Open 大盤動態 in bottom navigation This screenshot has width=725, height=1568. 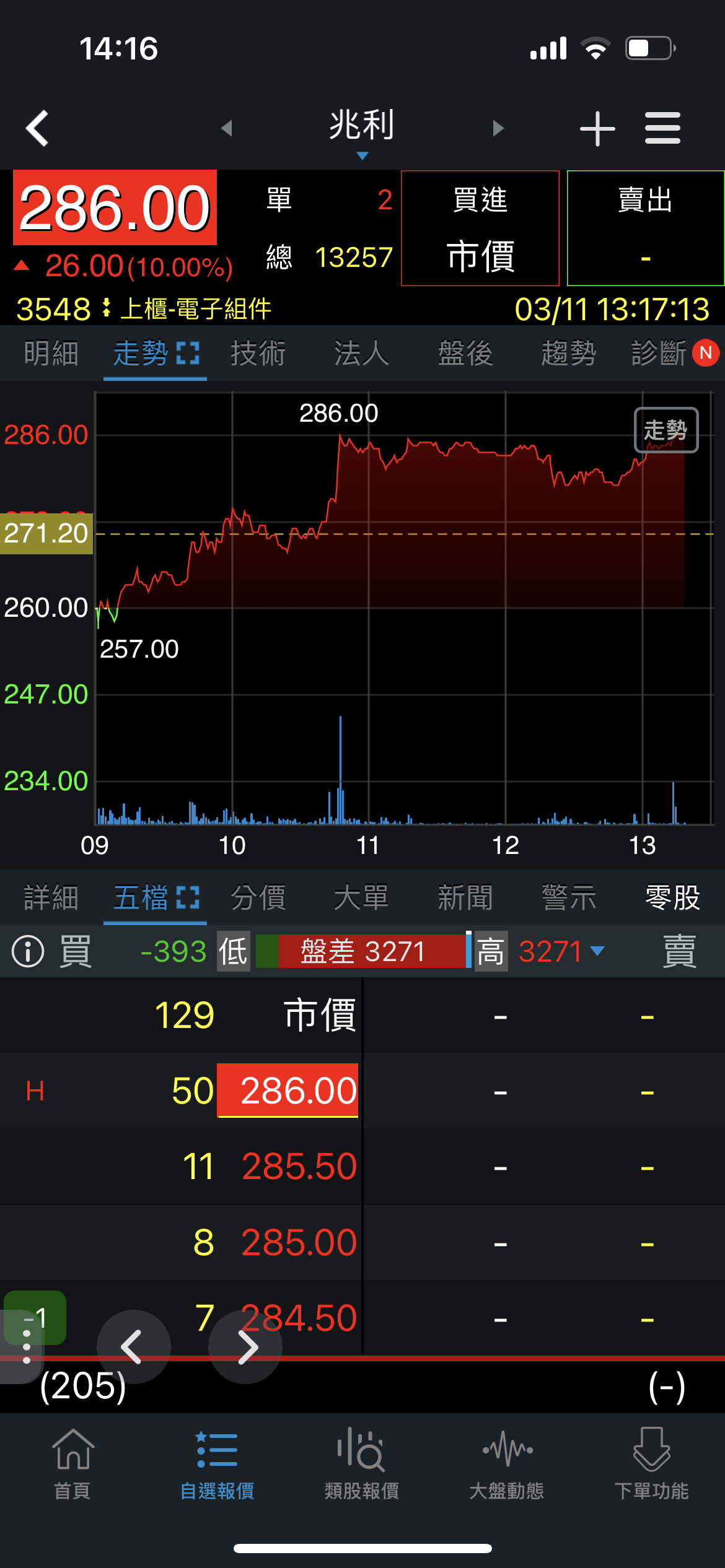click(506, 1464)
